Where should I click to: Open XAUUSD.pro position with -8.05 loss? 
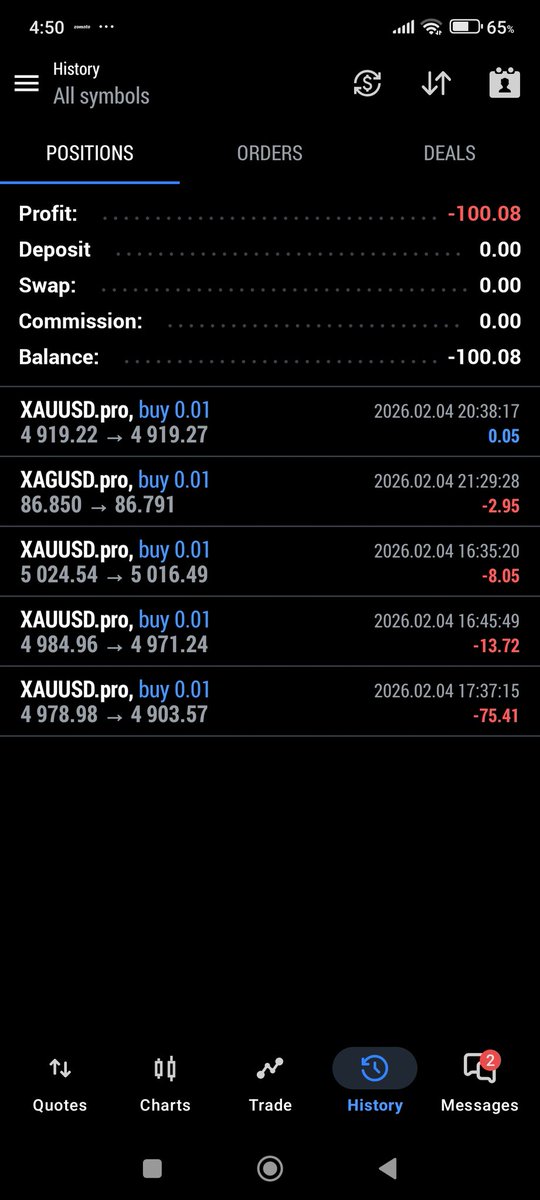point(270,562)
